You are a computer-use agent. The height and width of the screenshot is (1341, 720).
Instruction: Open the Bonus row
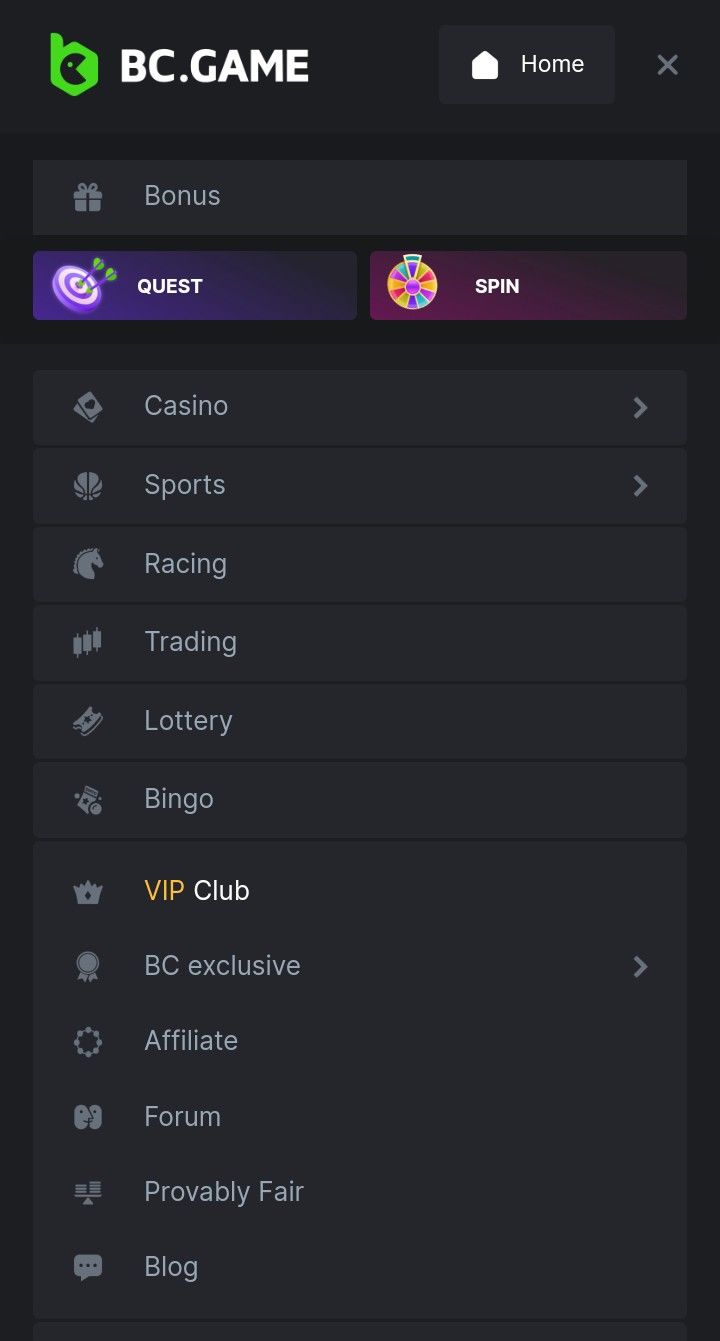click(360, 196)
